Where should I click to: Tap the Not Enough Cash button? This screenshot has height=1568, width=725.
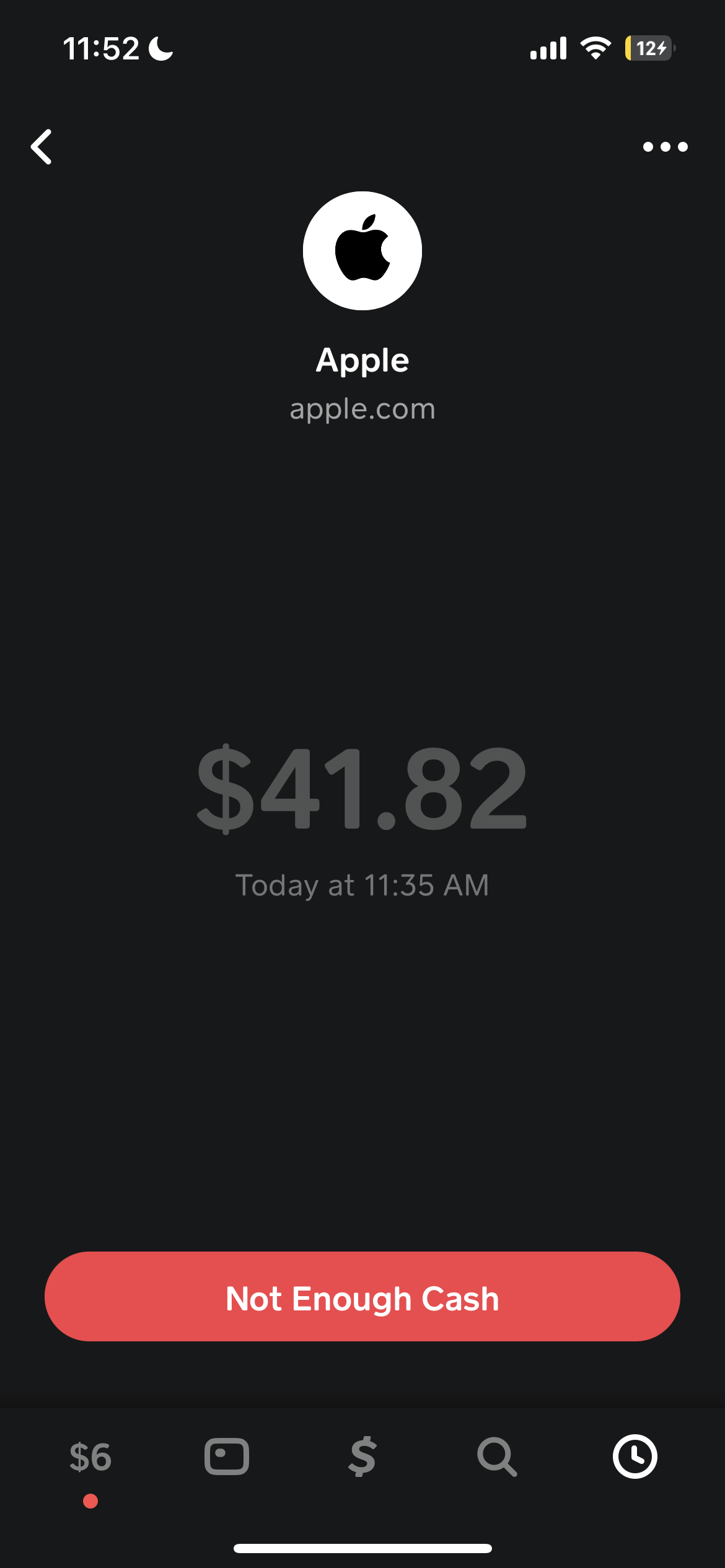point(362,1297)
